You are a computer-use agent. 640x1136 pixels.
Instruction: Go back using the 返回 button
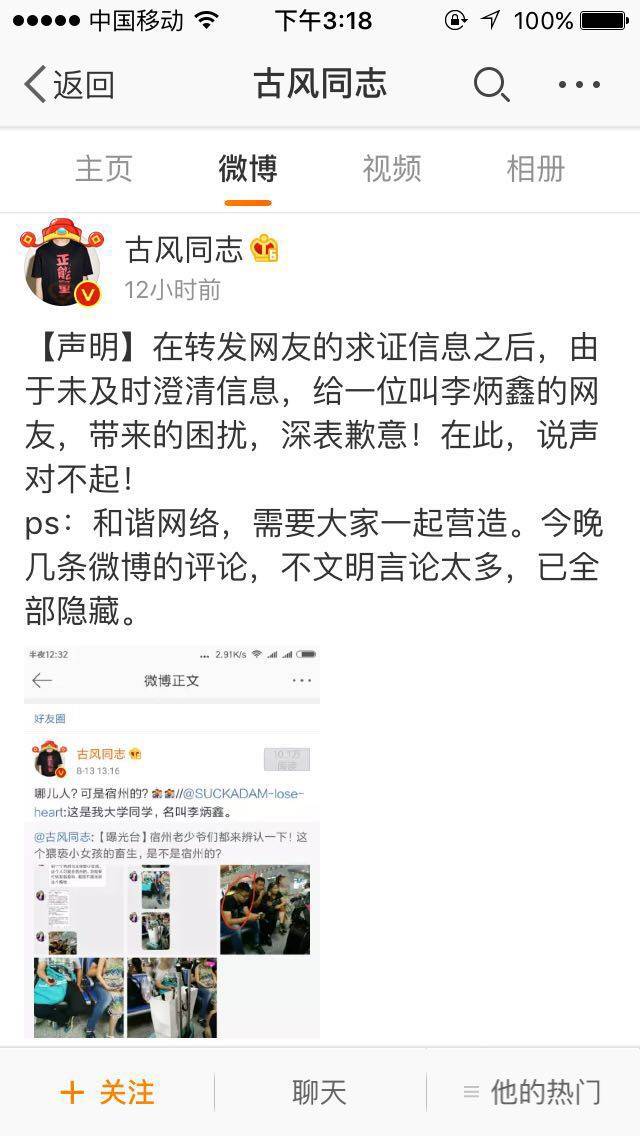click(70, 85)
